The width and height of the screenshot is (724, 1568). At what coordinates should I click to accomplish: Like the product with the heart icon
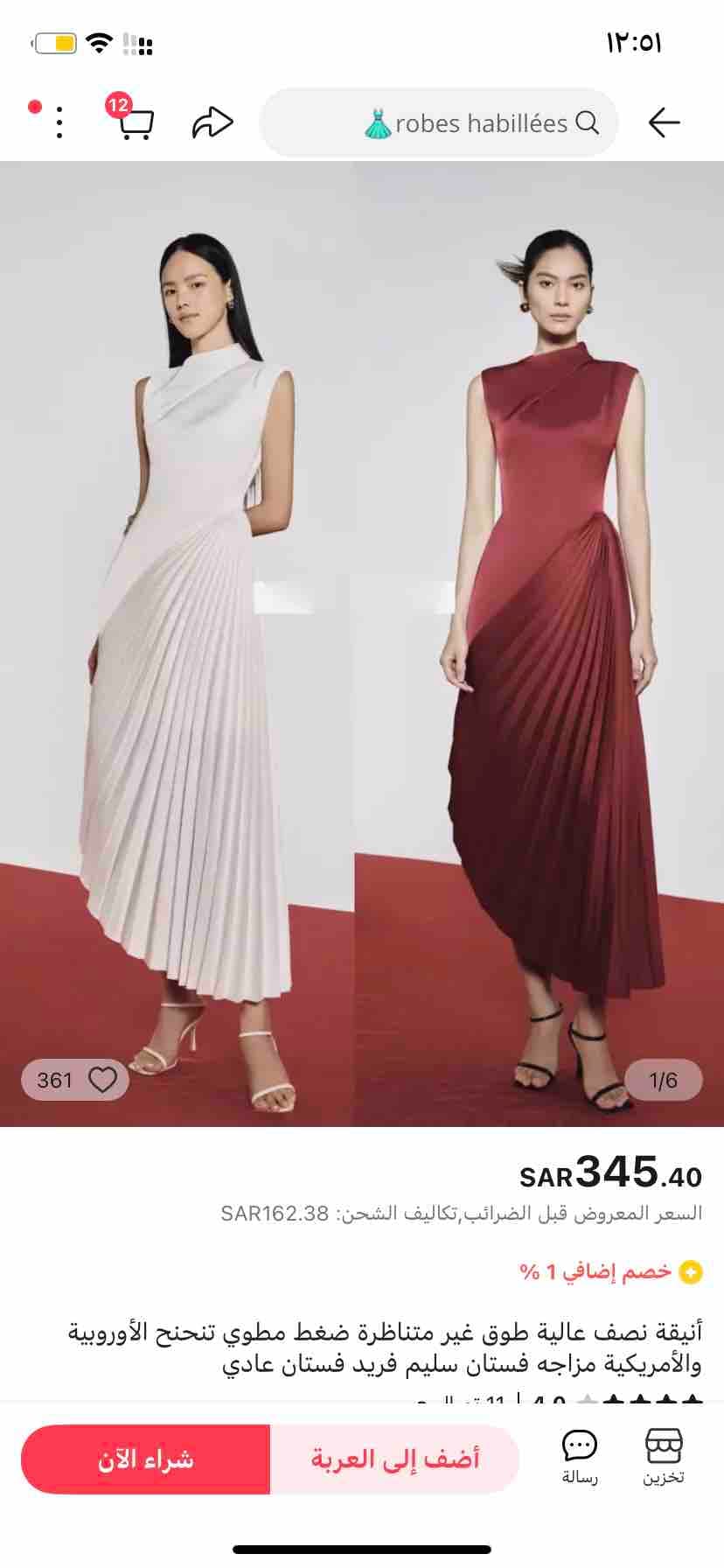(102, 1080)
